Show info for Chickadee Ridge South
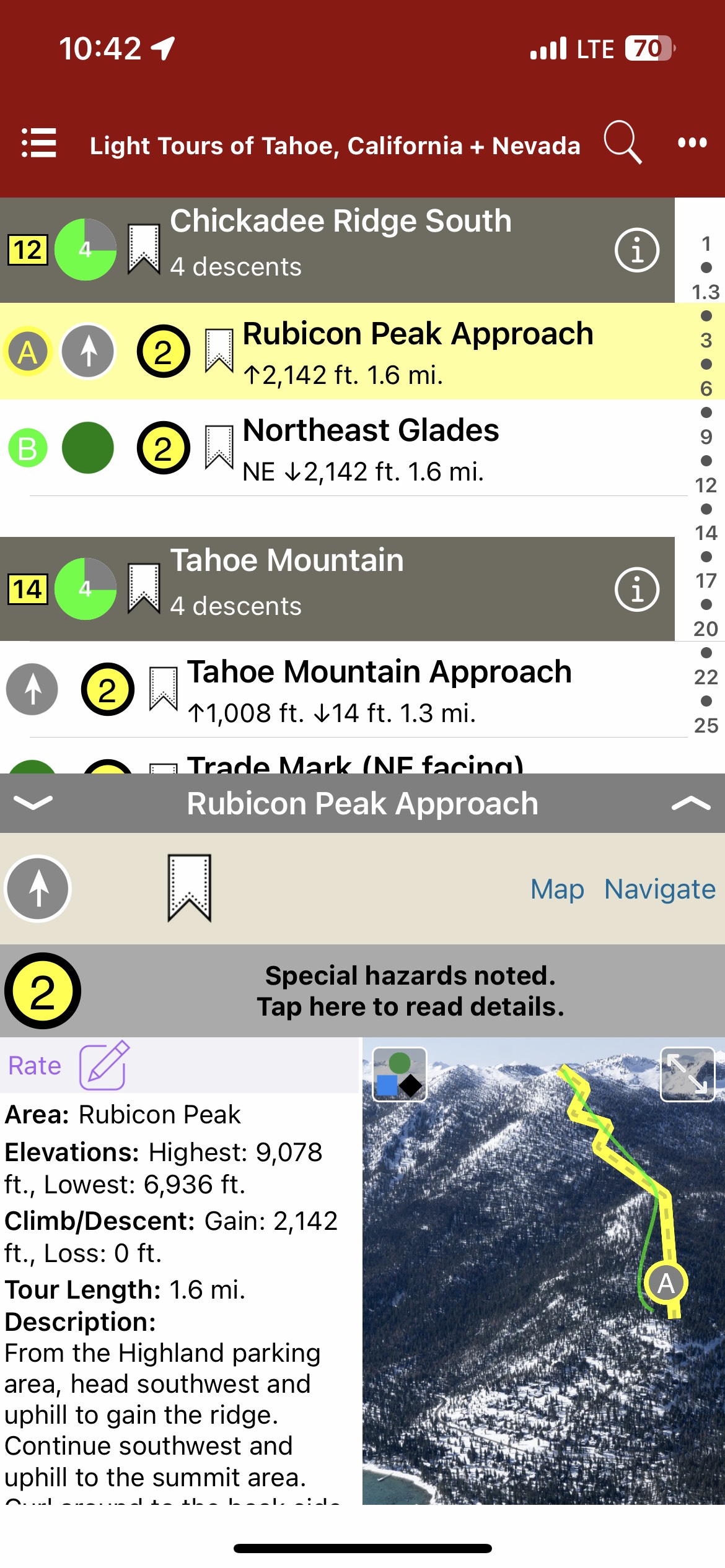Image resolution: width=725 pixels, height=1568 pixels. (636, 250)
